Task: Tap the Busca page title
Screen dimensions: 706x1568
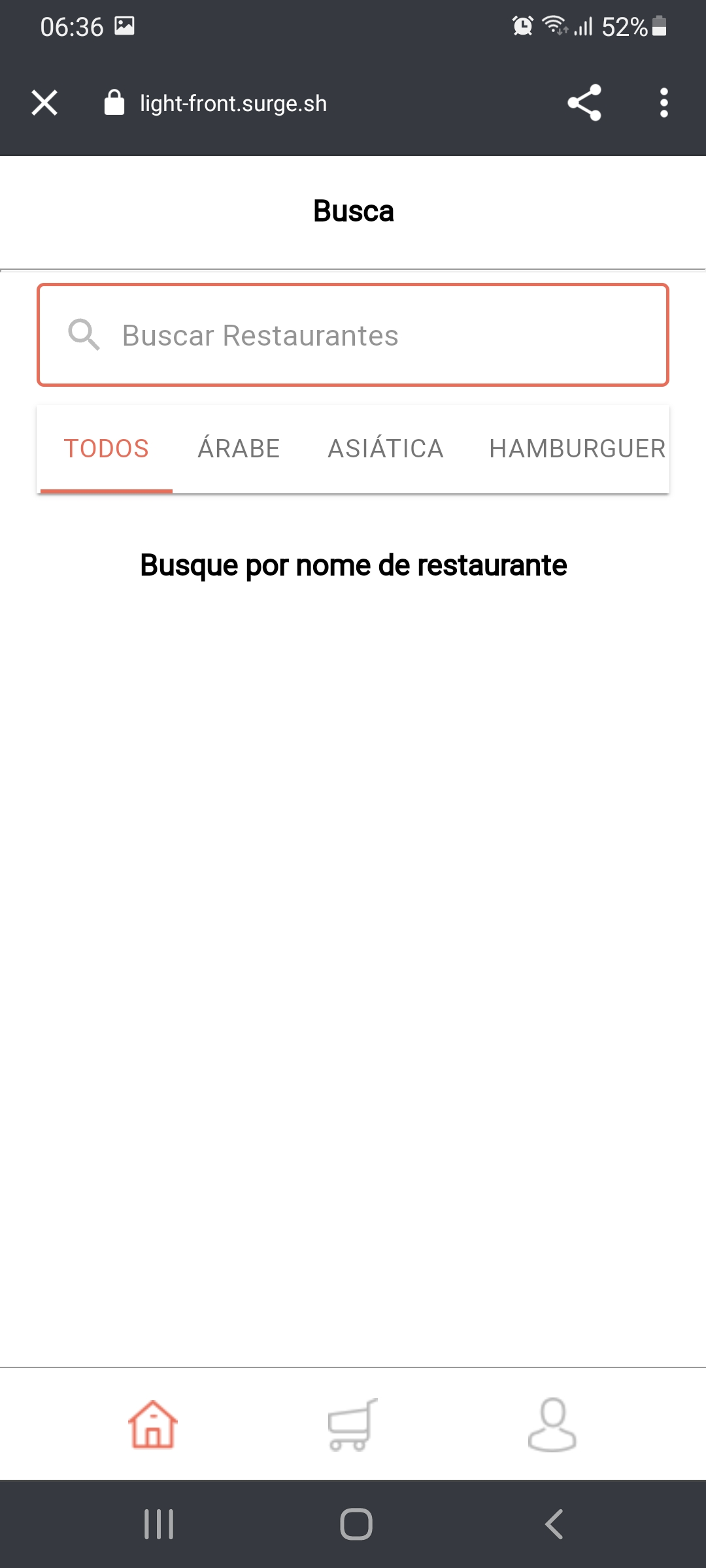Action: [x=353, y=210]
